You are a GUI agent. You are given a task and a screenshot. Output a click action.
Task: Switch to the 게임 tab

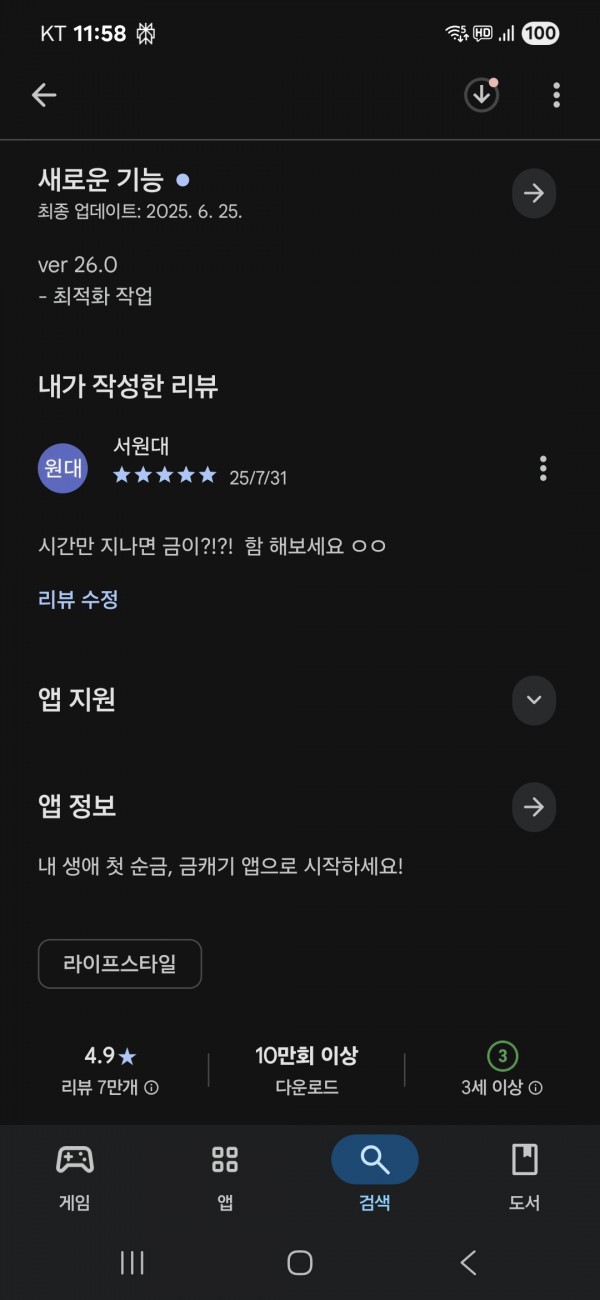pyautogui.click(x=75, y=1175)
